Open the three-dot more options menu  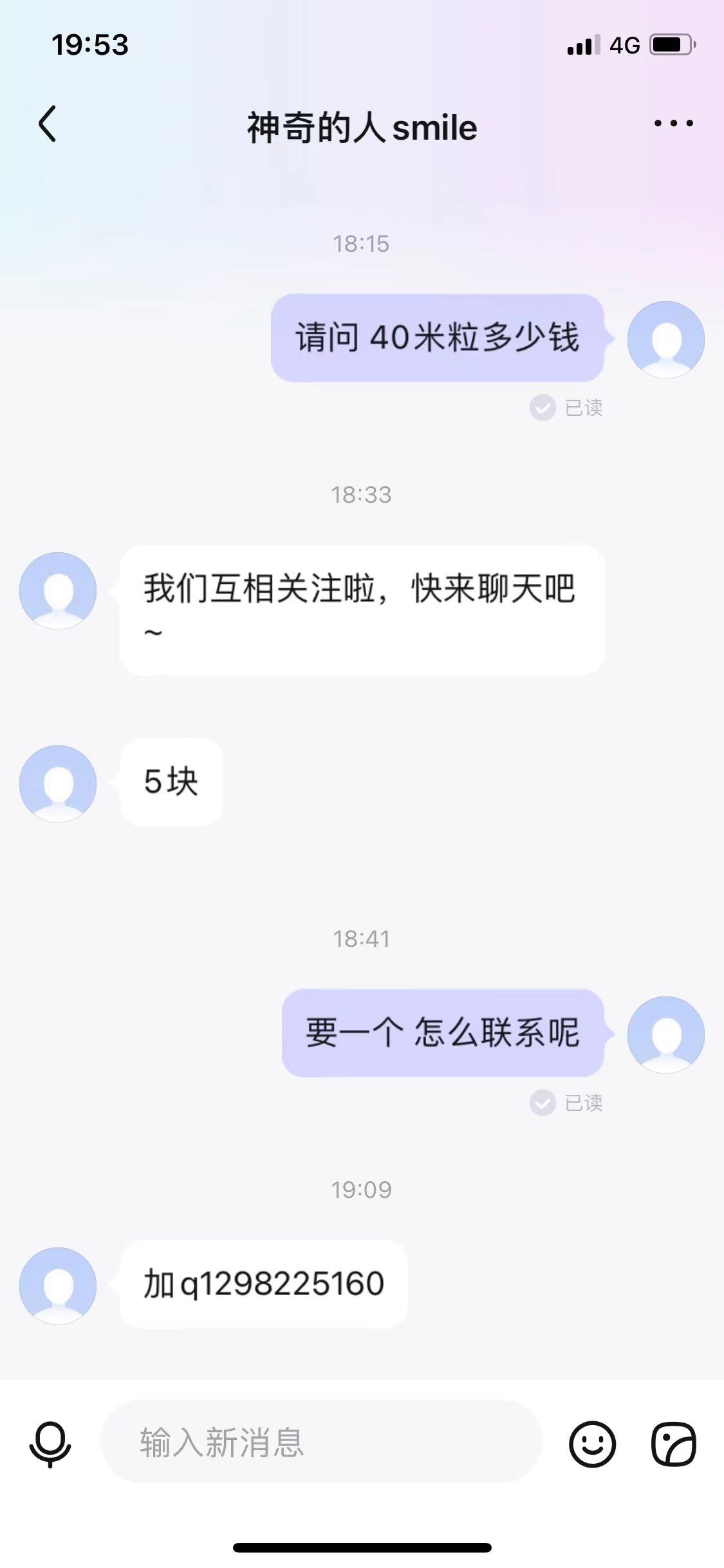673,123
